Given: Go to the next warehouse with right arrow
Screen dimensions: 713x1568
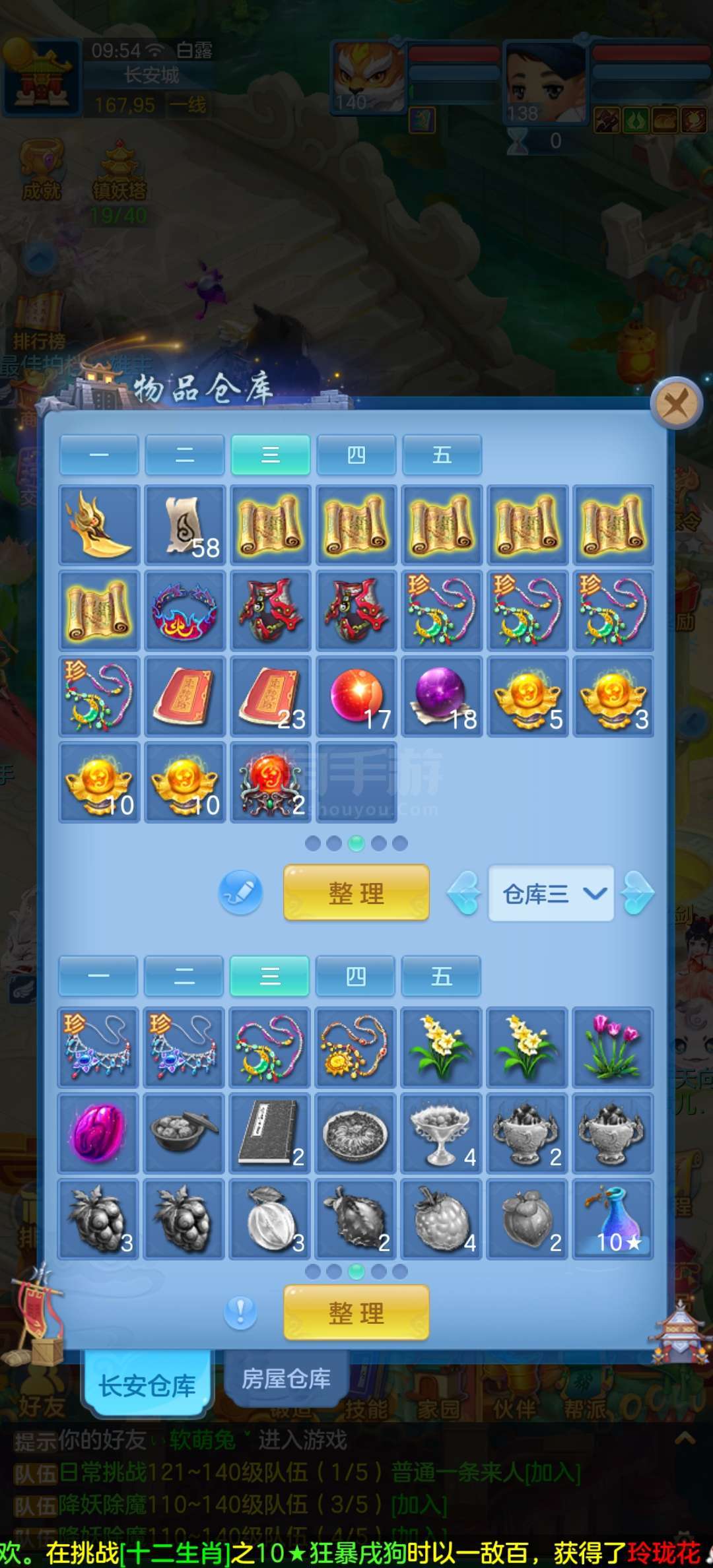Looking at the screenshot, I should [638, 893].
